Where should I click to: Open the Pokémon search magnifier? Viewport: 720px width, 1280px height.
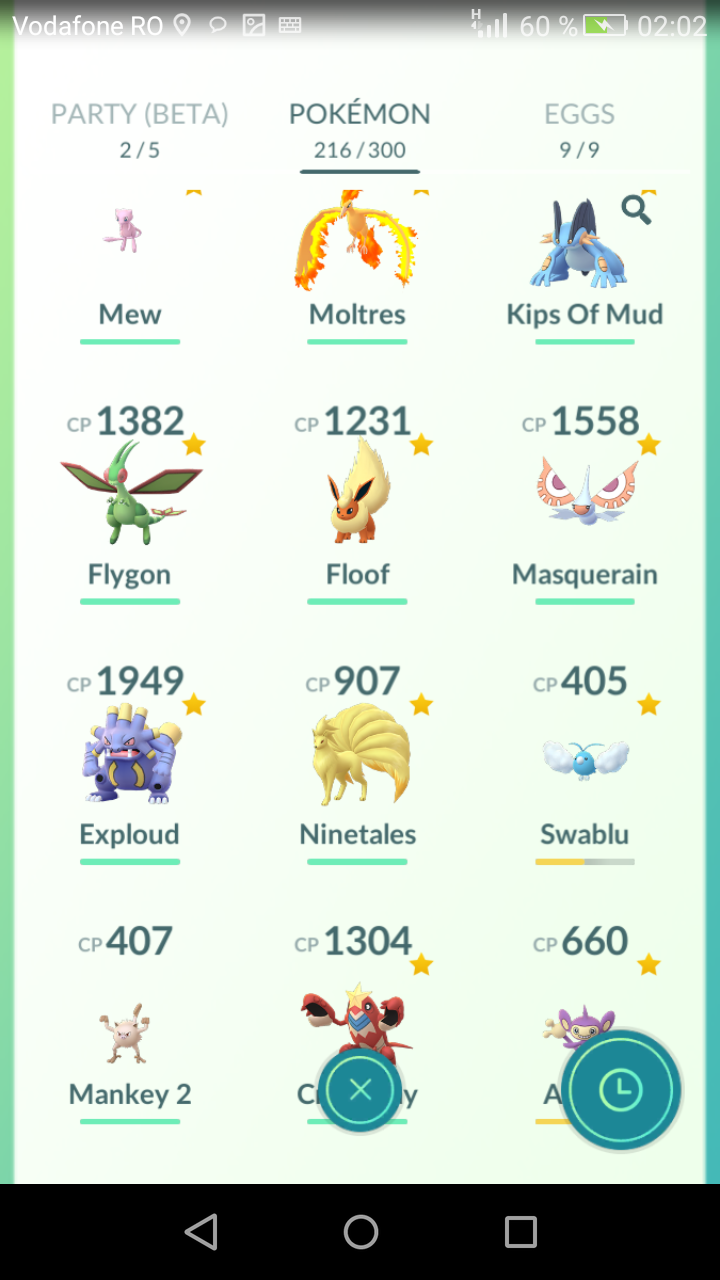(x=636, y=210)
